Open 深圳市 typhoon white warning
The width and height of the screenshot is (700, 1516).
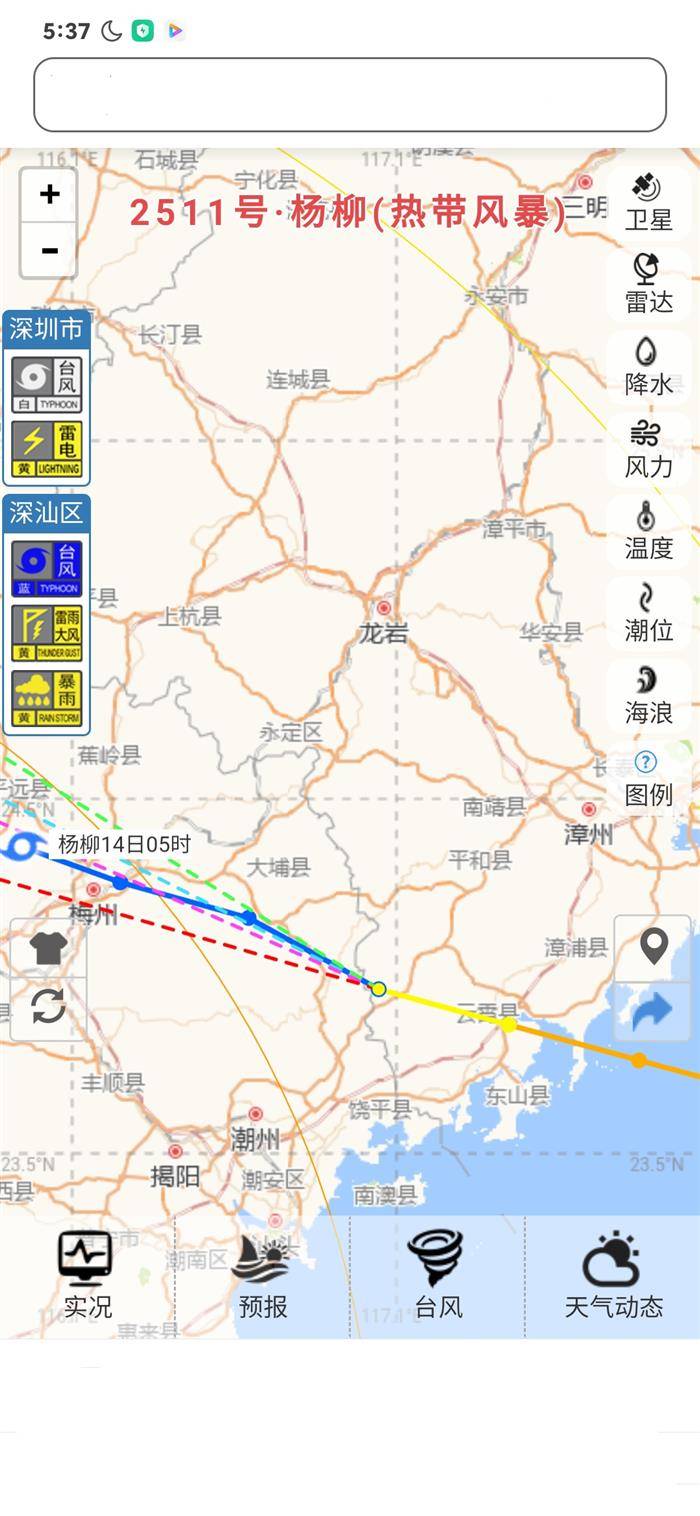pyautogui.click(x=46, y=385)
